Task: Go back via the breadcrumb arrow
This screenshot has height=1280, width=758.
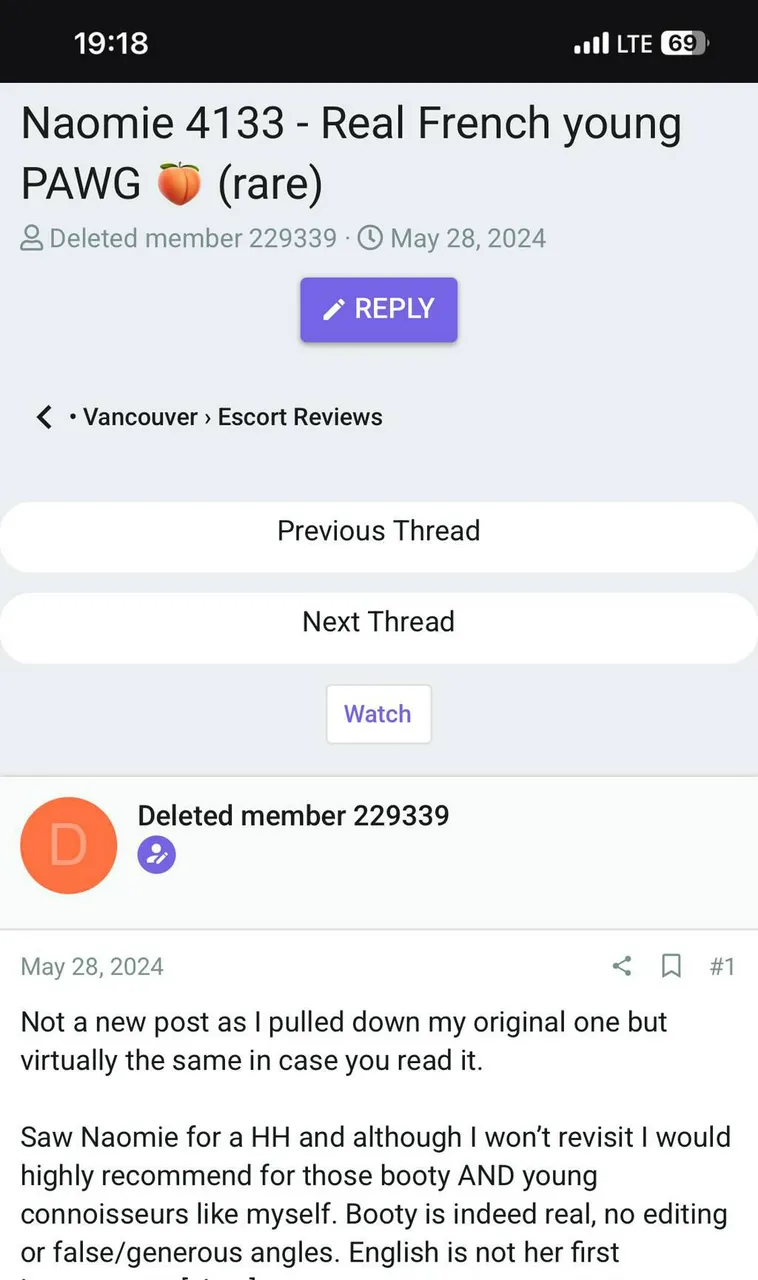Action: pos(44,417)
